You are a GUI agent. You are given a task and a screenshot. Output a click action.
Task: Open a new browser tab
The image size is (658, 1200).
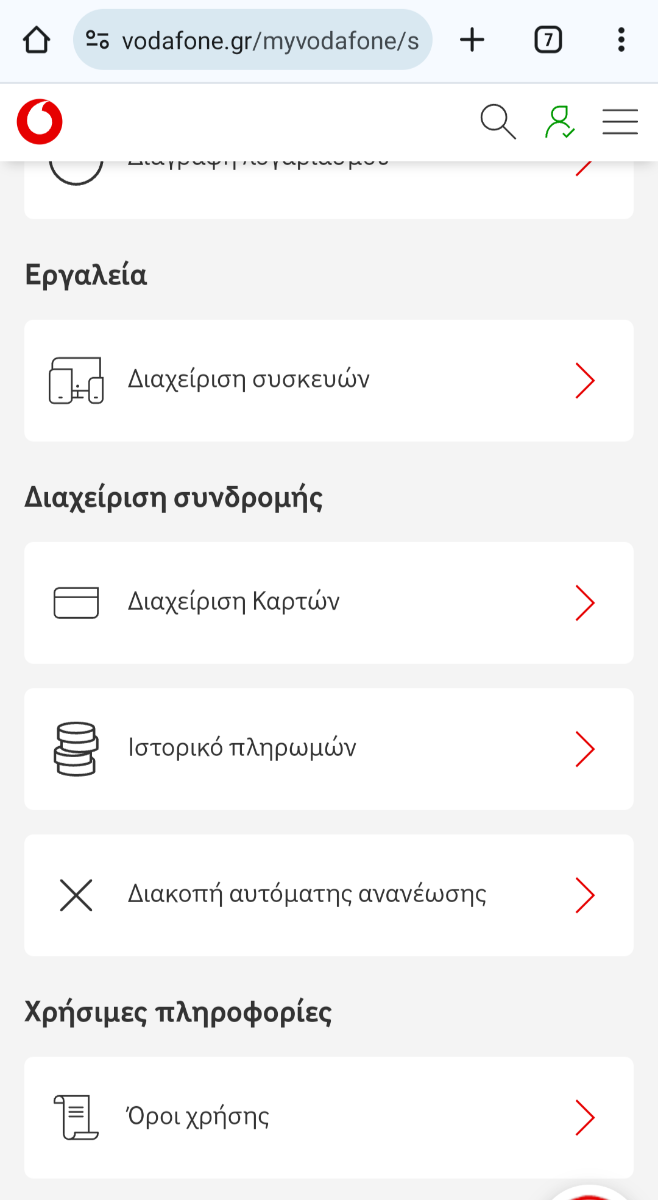(x=472, y=40)
